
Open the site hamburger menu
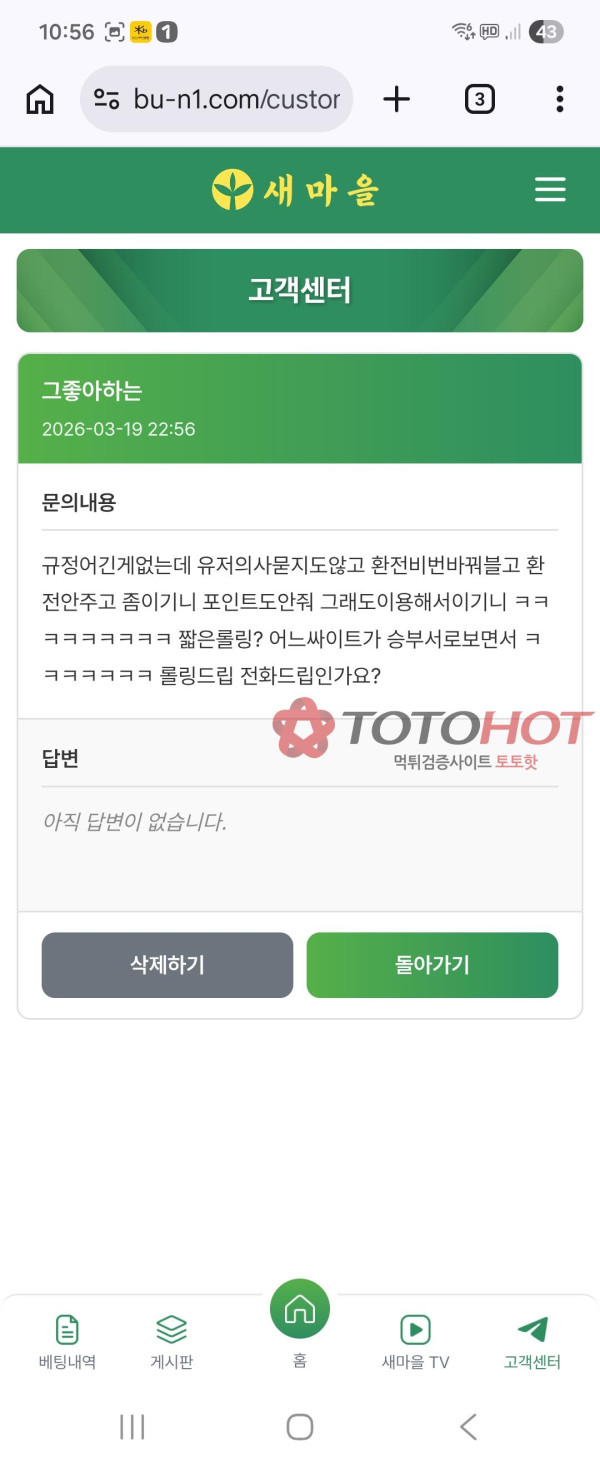point(550,190)
